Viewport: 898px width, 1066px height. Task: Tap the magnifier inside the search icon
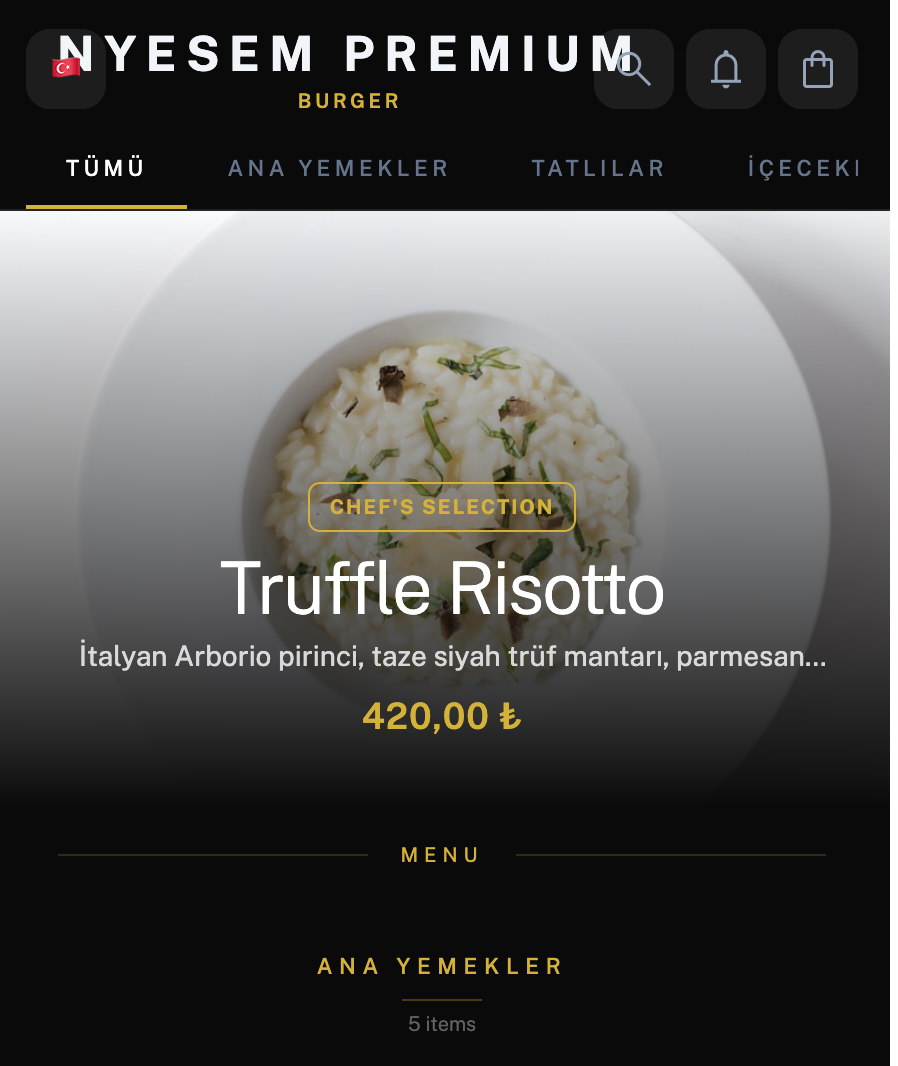click(x=633, y=69)
